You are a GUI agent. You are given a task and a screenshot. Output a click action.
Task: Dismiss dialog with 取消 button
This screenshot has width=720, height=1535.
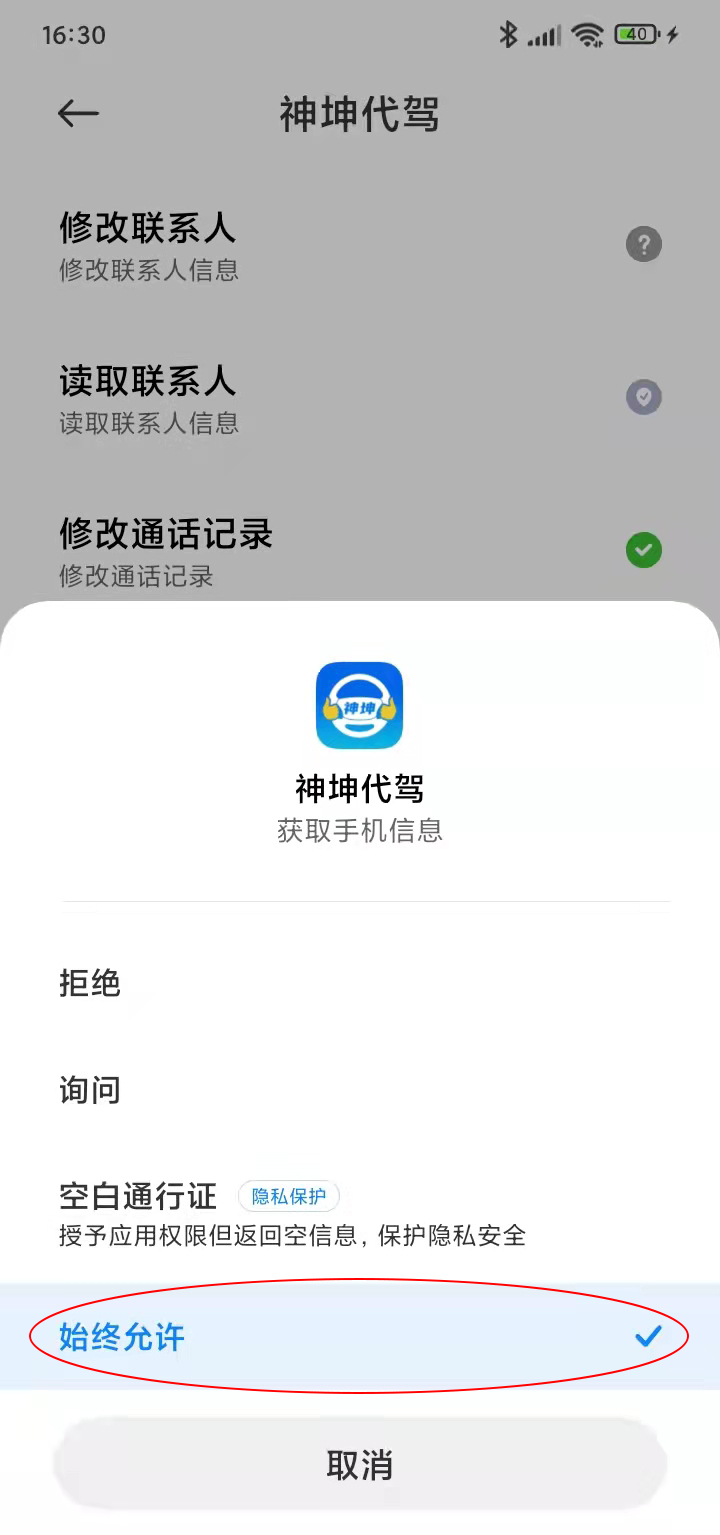point(360,1465)
